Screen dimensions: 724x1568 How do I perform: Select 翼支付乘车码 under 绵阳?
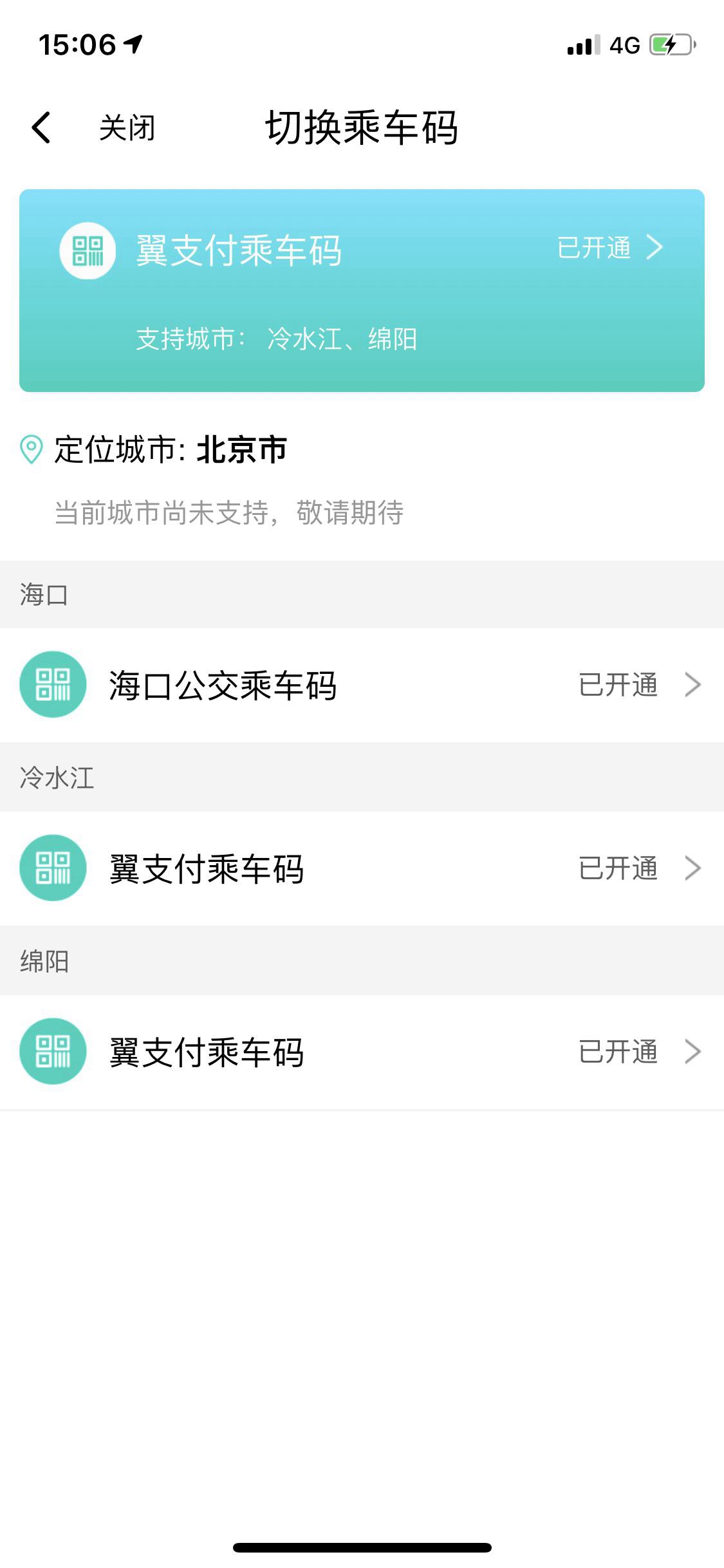[362, 1052]
